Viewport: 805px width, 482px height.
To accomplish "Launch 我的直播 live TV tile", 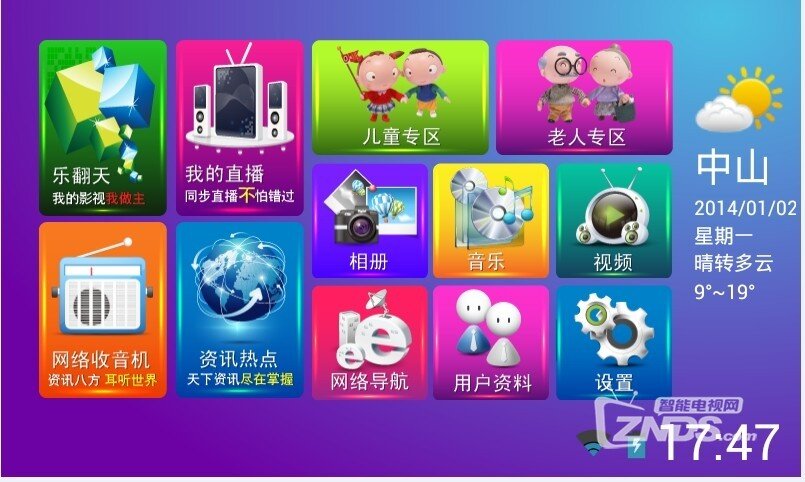I will [x=240, y=127].
